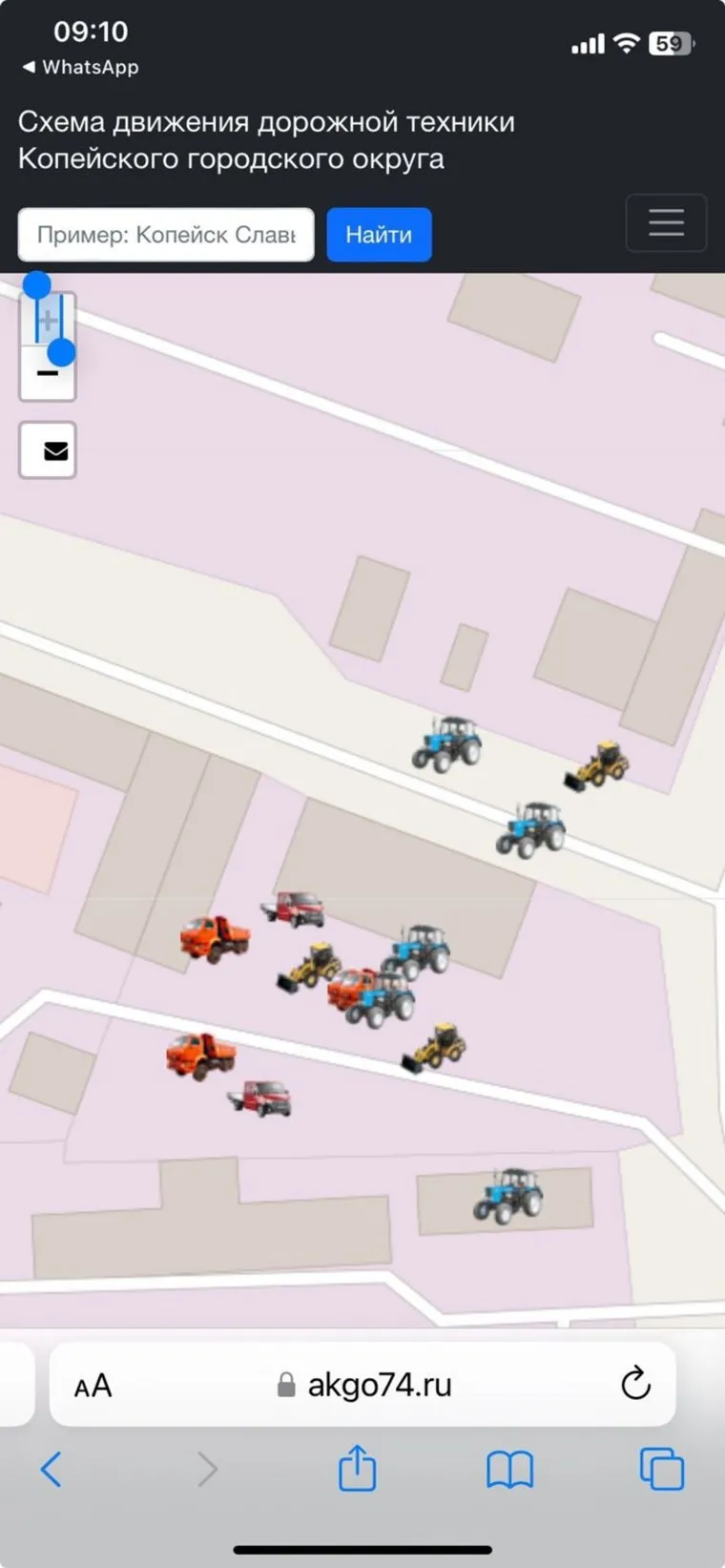This screenshot has width=725, height=1568.
Task: Open Safari bookmarks
Action: point(509,1470)
